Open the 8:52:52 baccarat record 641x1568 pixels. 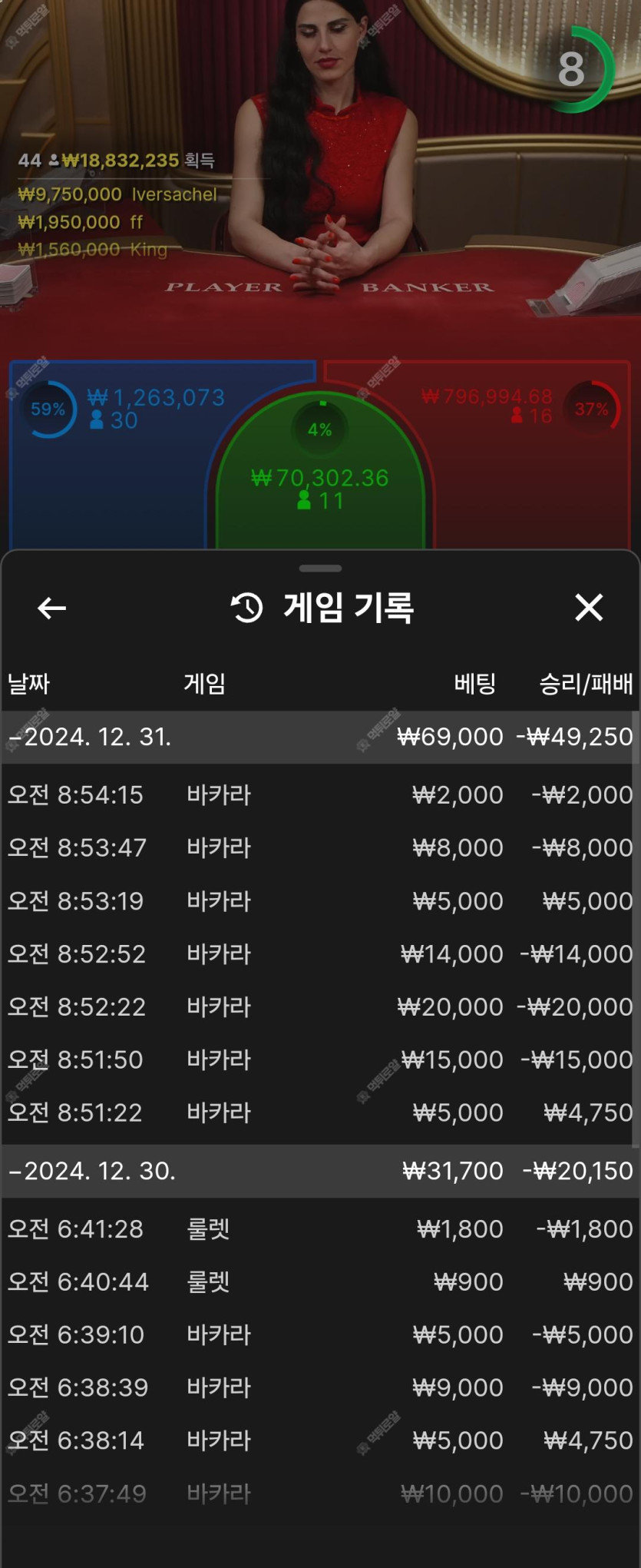pos(319,953)
